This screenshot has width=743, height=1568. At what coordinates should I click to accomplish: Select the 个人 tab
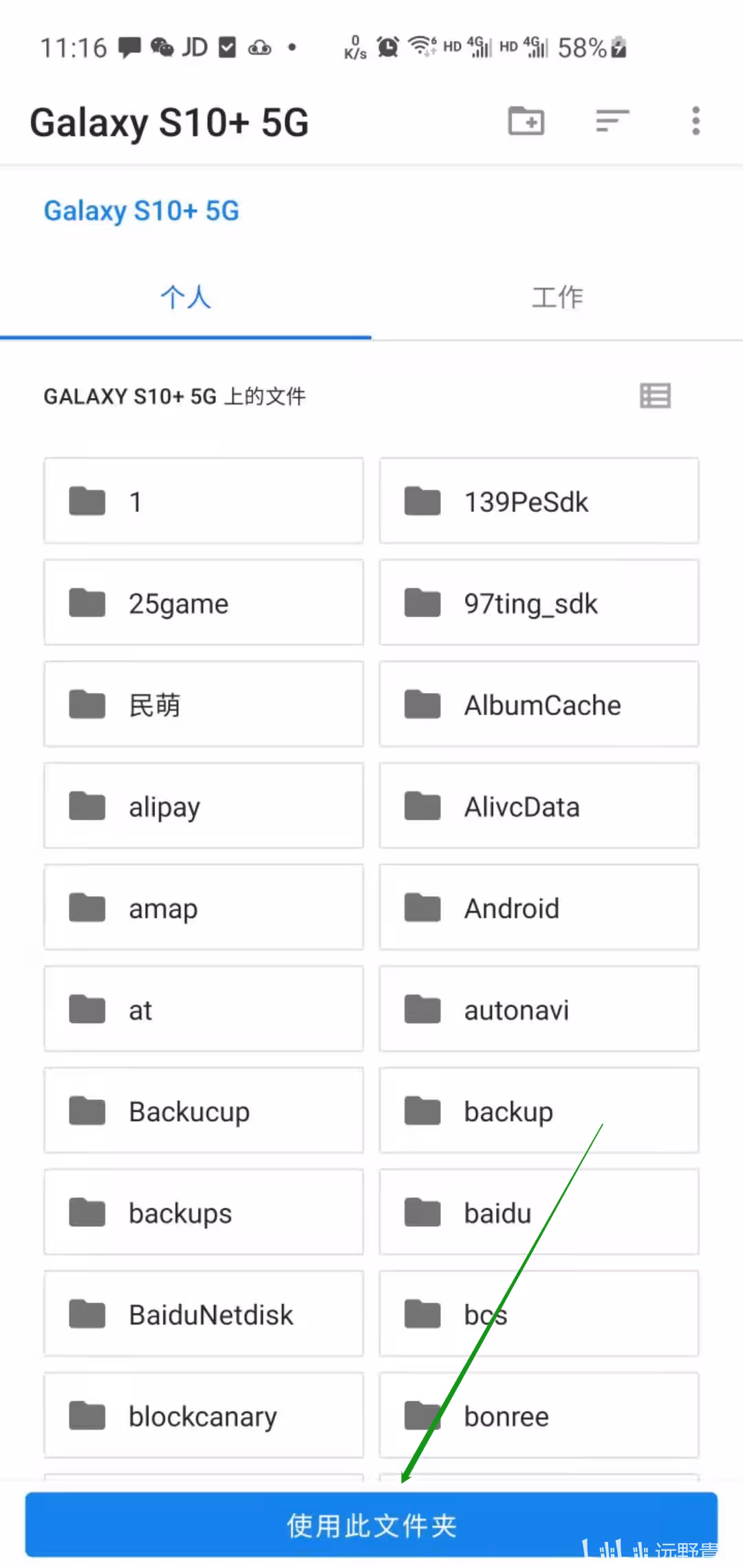point(186,297)
